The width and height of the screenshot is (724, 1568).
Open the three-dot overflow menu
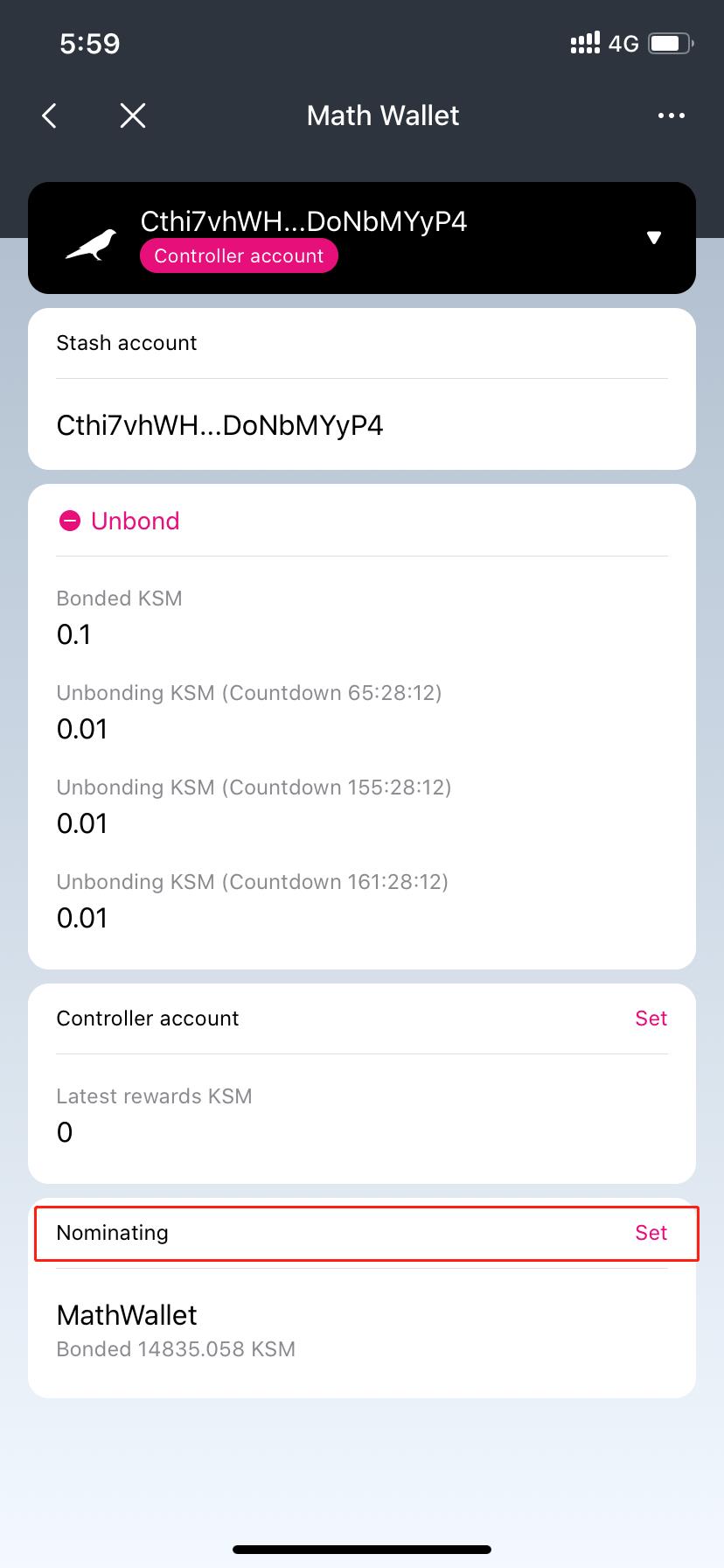point(671,115)
